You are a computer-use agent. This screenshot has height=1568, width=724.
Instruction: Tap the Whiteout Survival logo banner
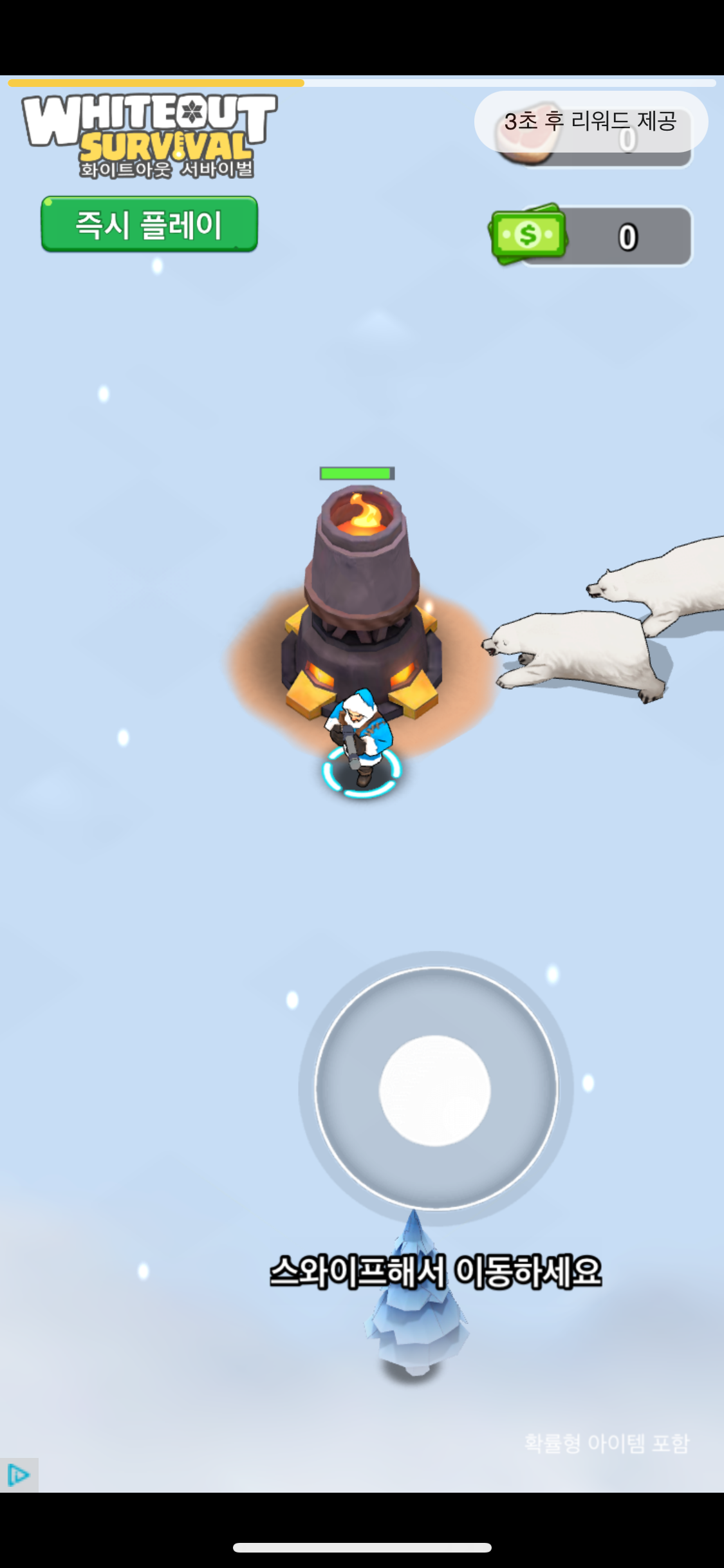pos(150,136)
